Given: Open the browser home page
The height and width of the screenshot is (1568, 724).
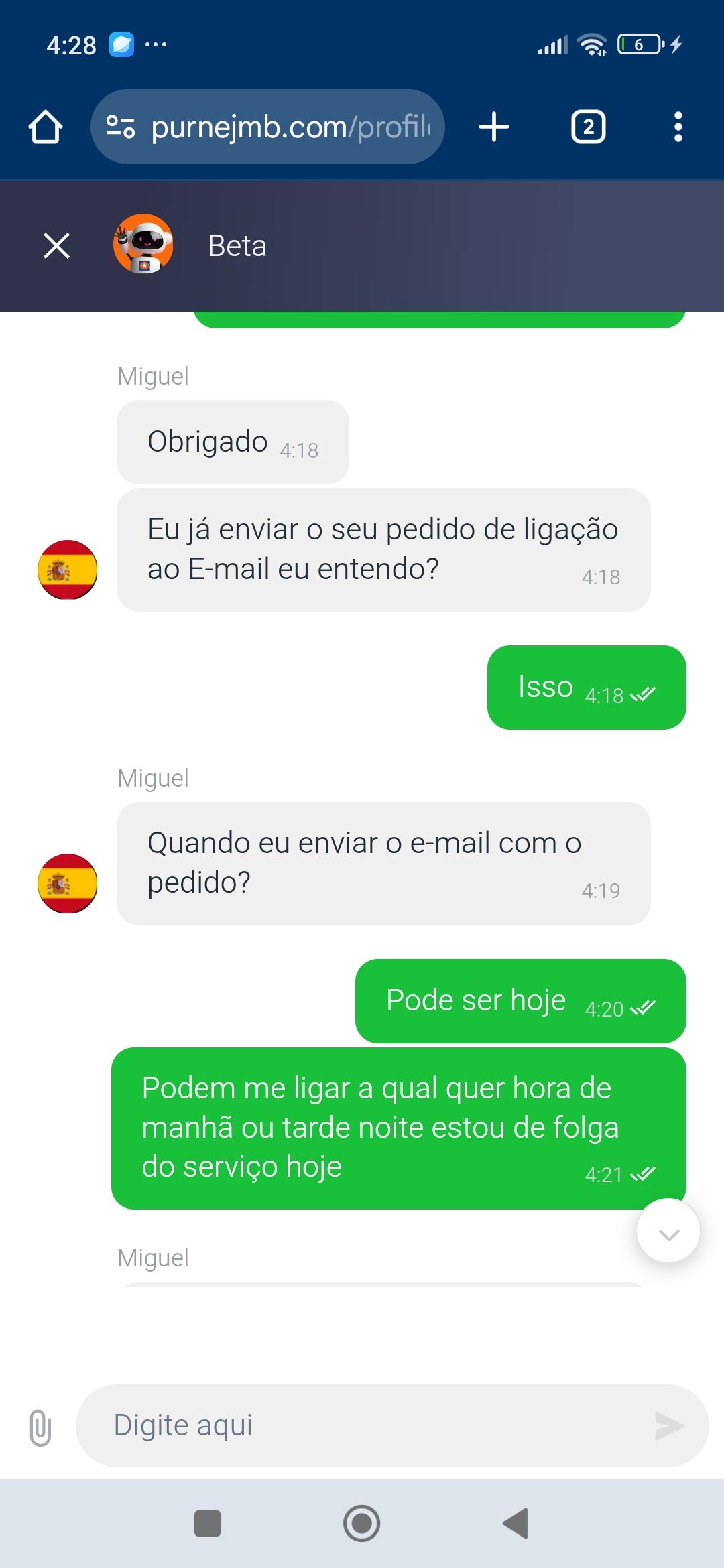Looking at the screenshot, I should (46, 127).
